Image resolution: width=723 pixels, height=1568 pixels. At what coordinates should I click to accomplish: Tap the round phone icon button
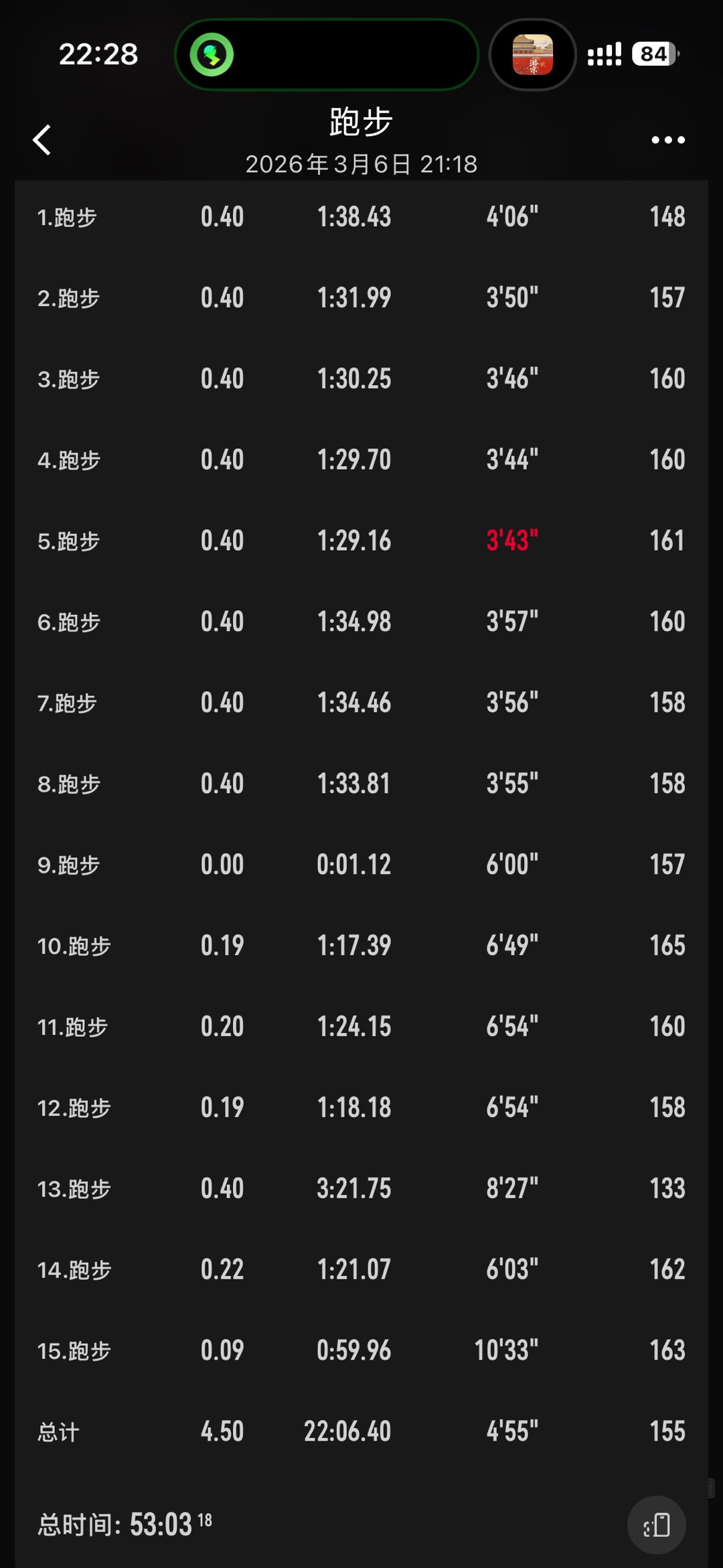coord(656,1525)
